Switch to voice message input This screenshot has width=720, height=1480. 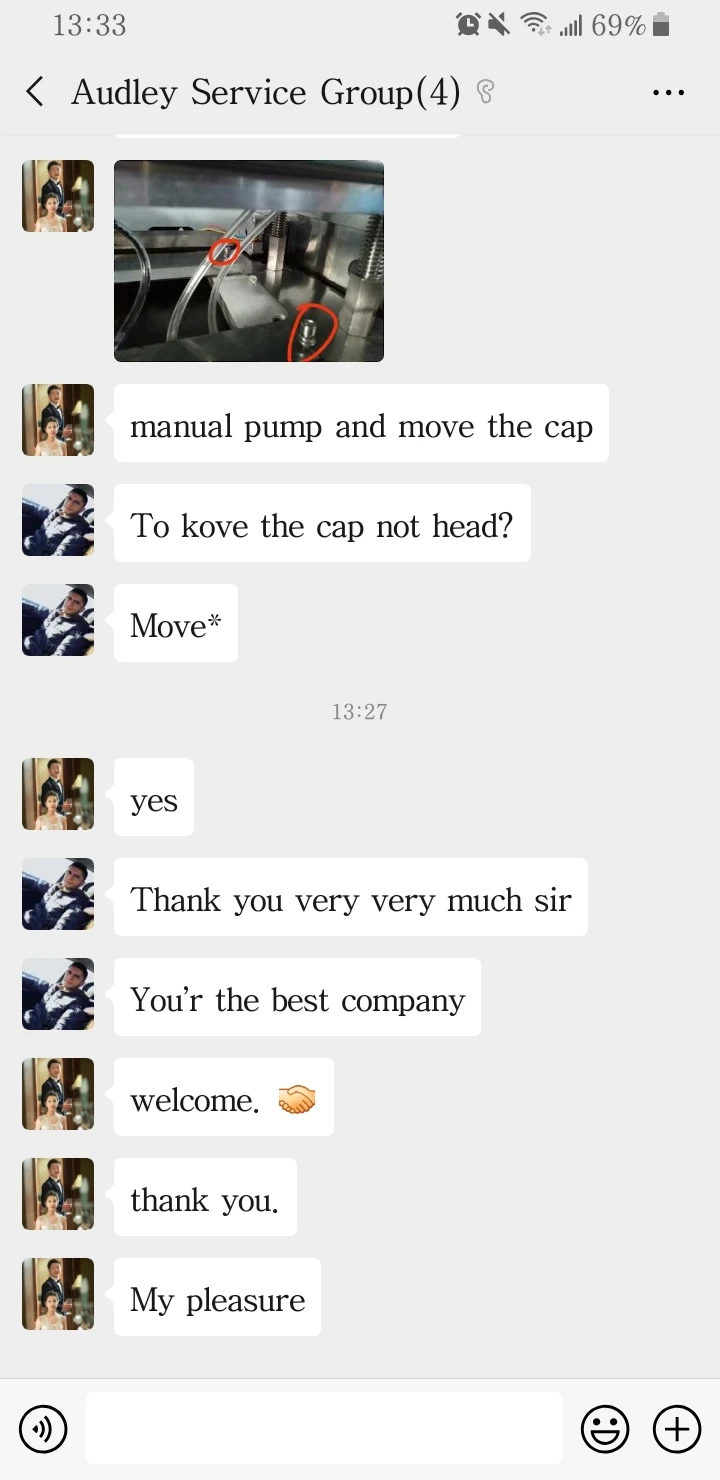(x=43, y=1429)
